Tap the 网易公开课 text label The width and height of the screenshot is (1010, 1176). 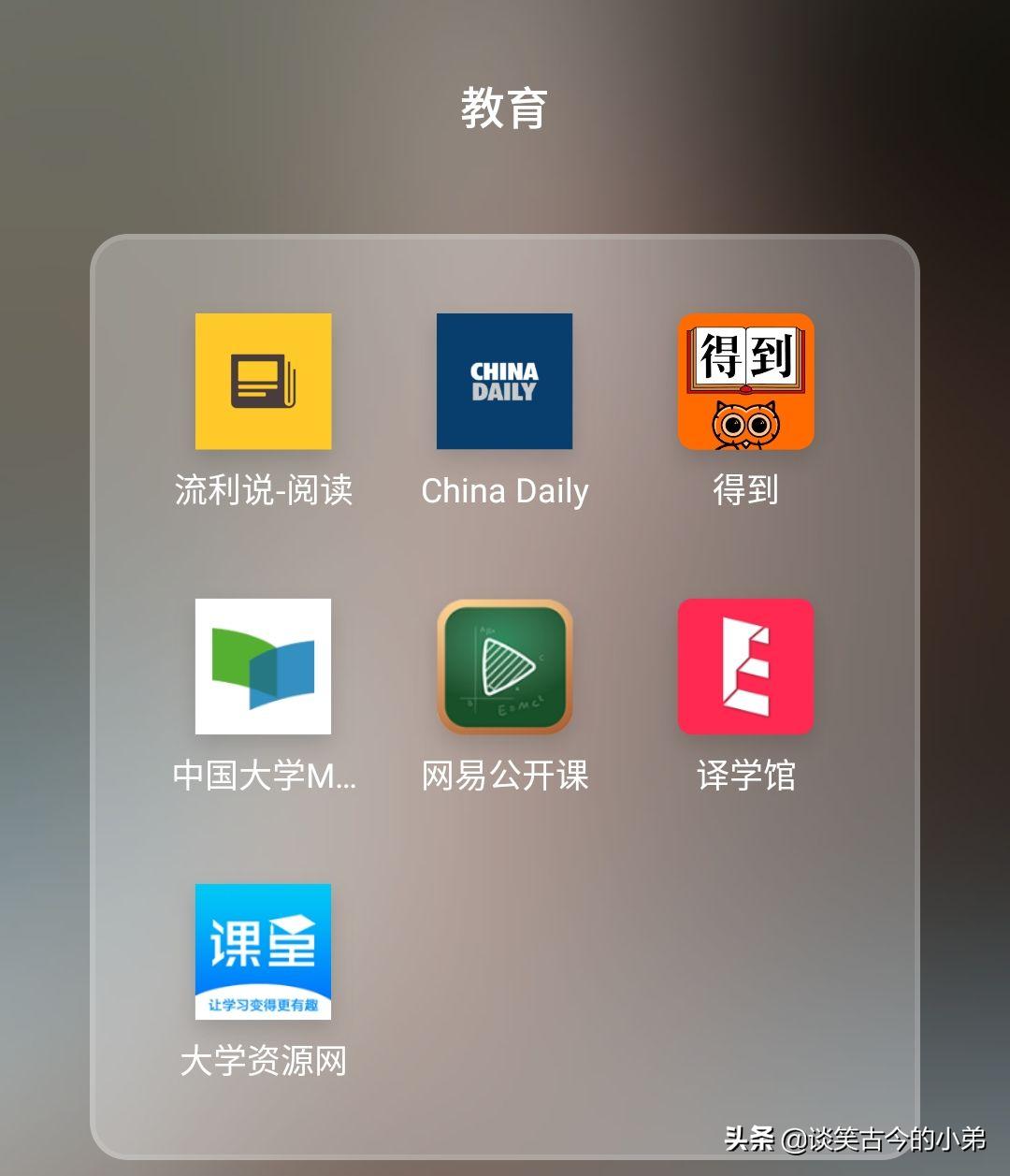(x=505, y=775)
